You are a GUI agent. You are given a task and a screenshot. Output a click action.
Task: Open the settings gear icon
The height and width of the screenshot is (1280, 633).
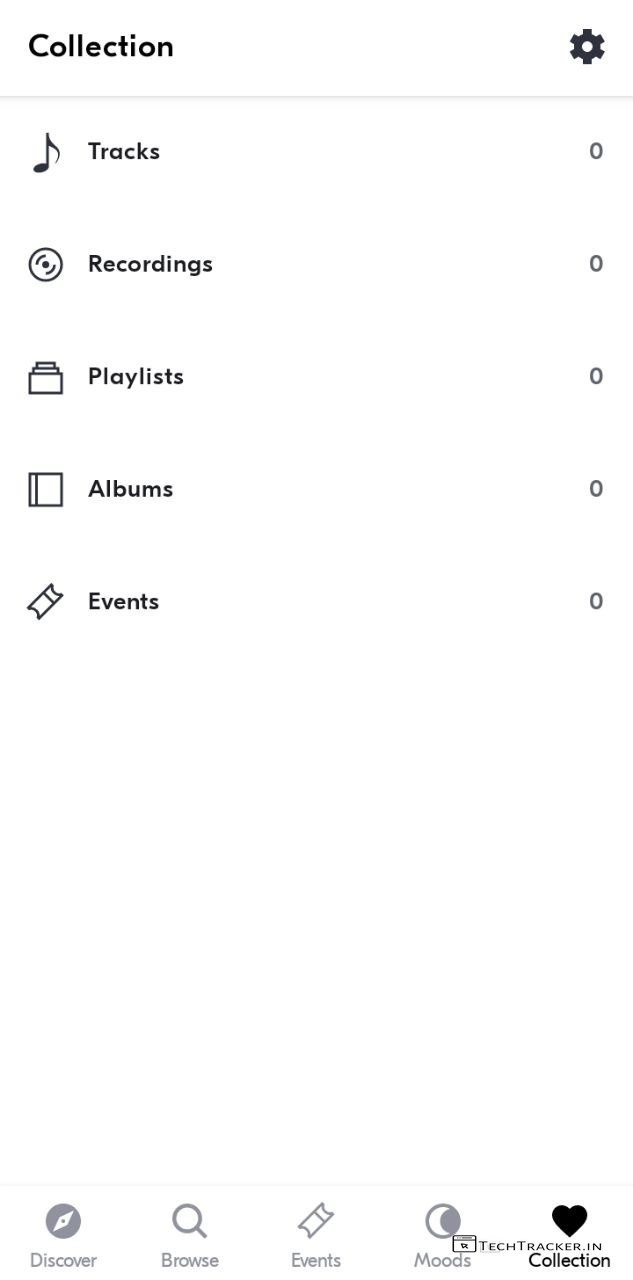(x=587, y=47)
